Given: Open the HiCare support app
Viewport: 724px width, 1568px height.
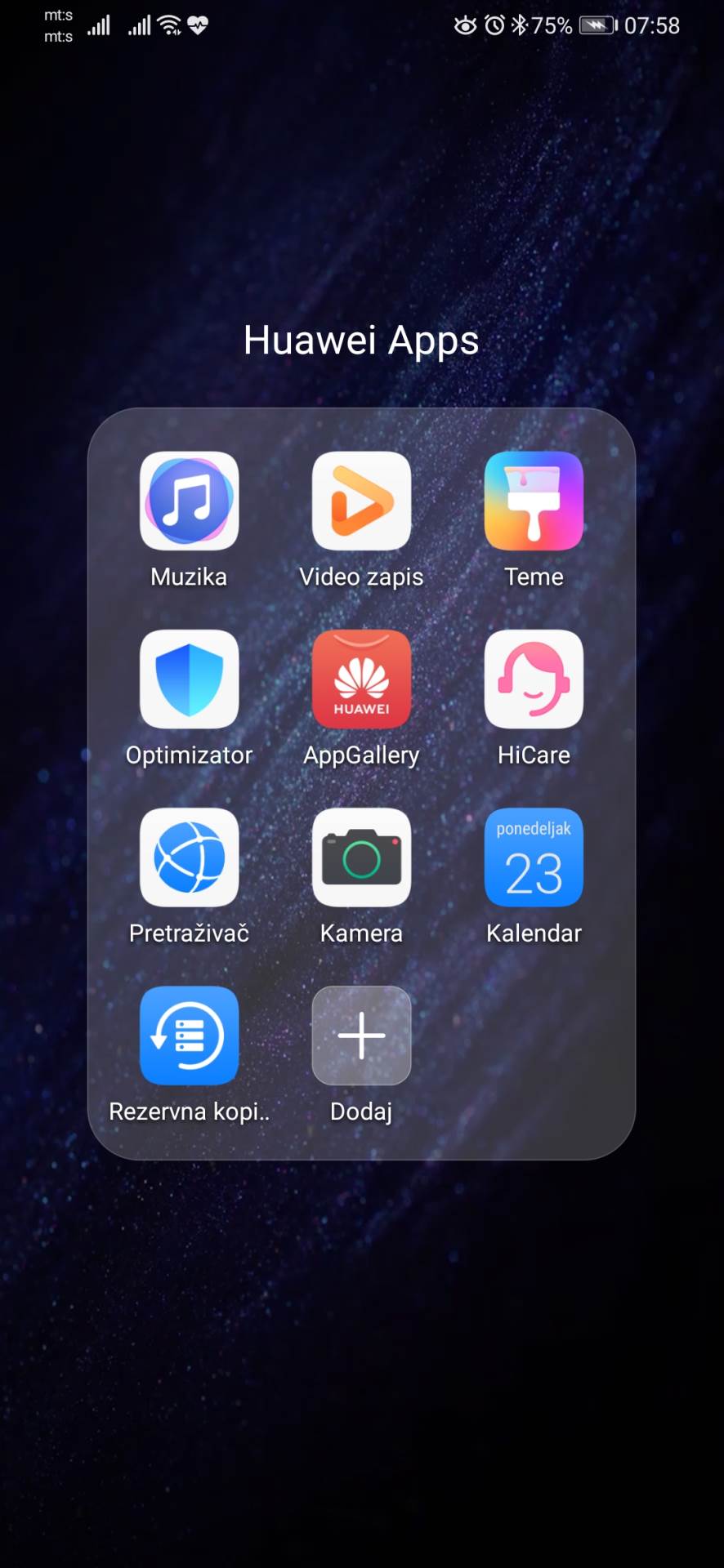Looking at the screenshot, I should click(534, 679).
